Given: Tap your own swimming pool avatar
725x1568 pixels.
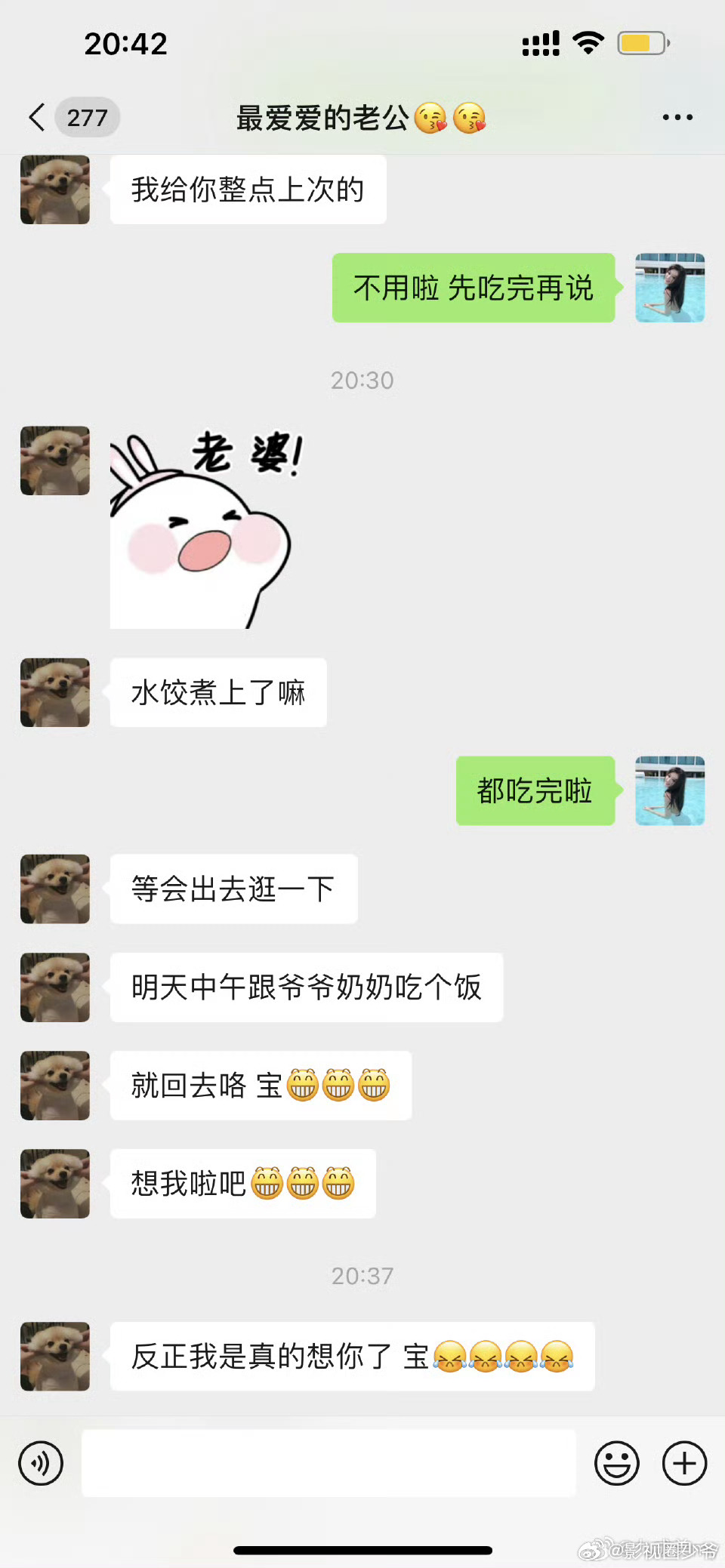Looking at the screenshot, I should [669, 792].
